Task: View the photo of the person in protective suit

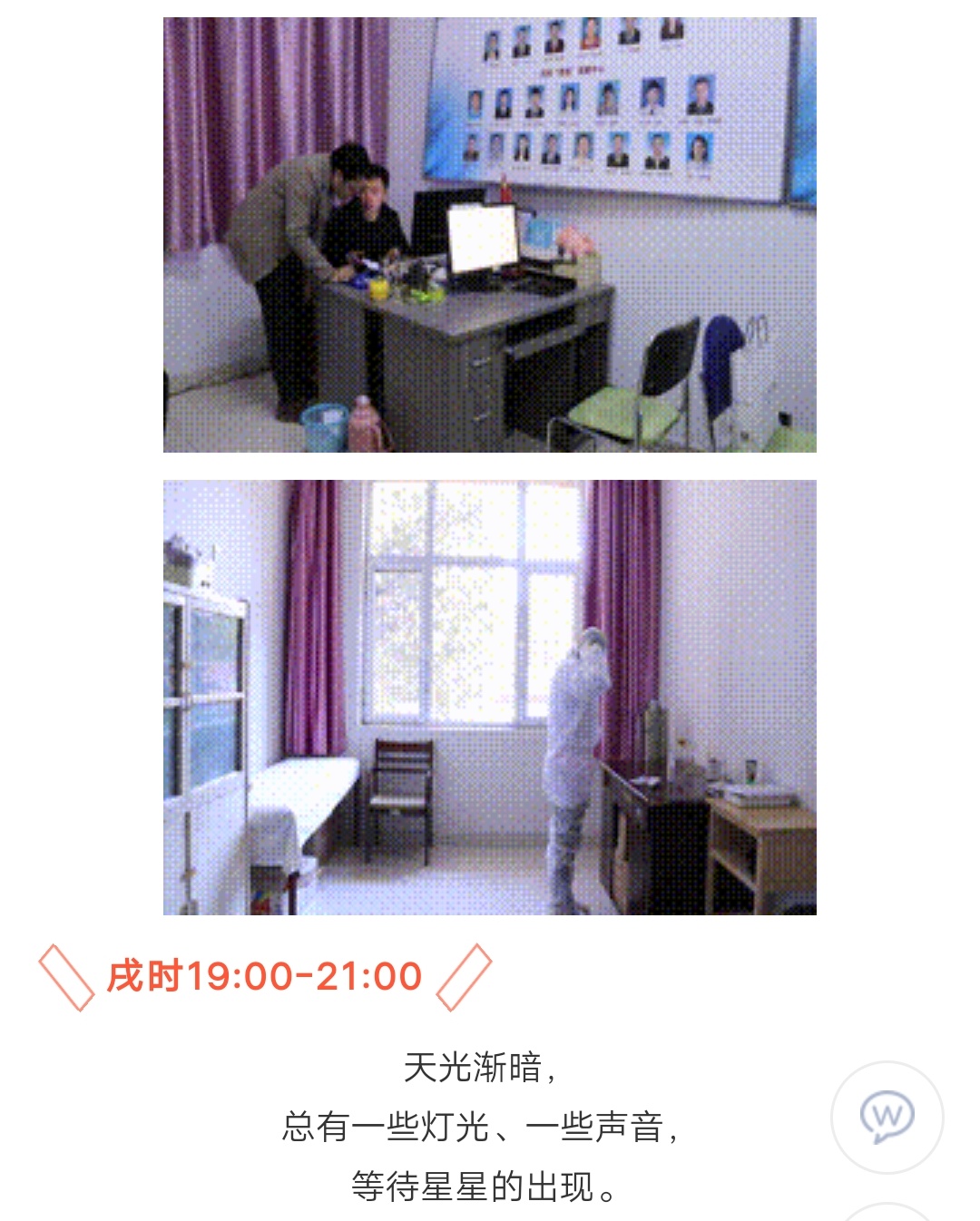Action: [x=489, y=697]
